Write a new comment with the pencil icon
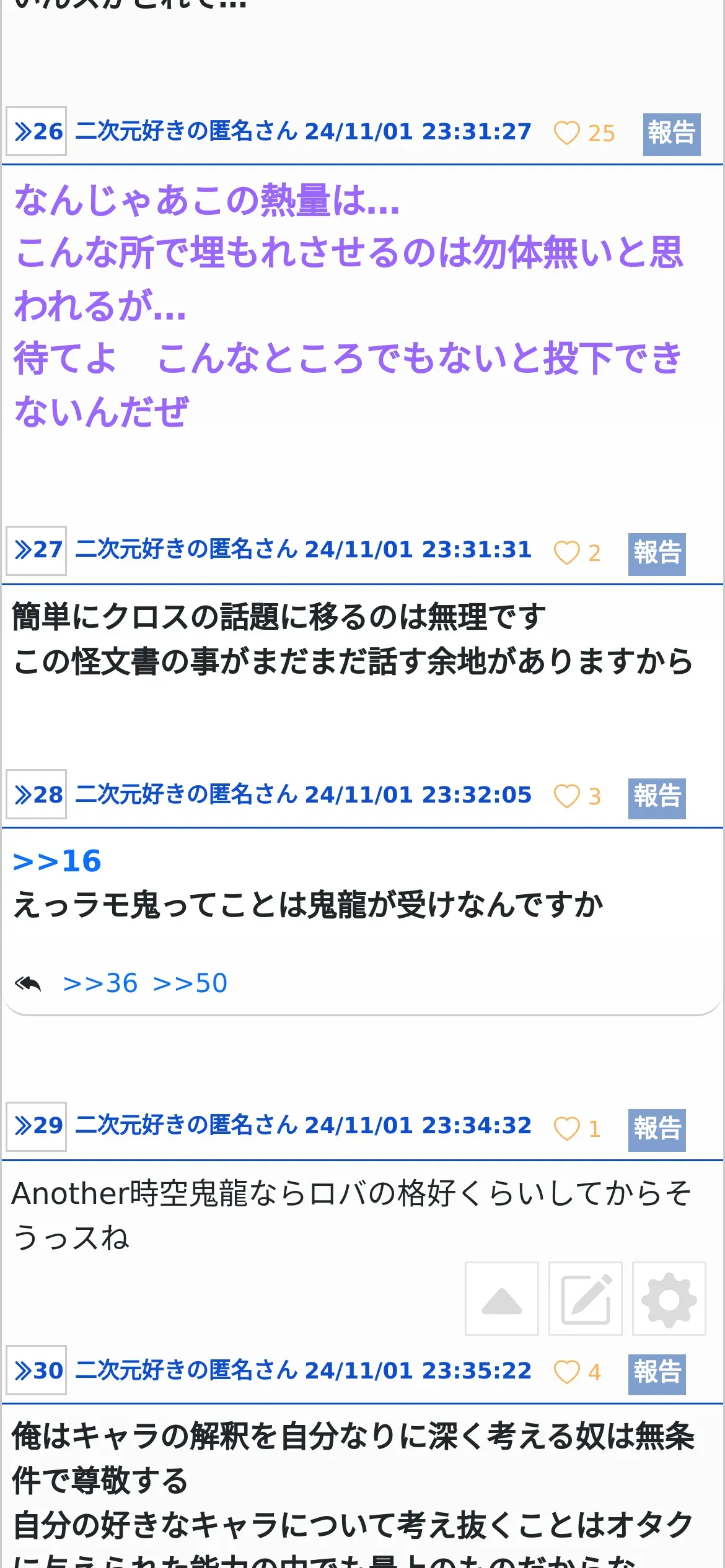Screen dimensions: 725x1568 [x=586, y=1299]
